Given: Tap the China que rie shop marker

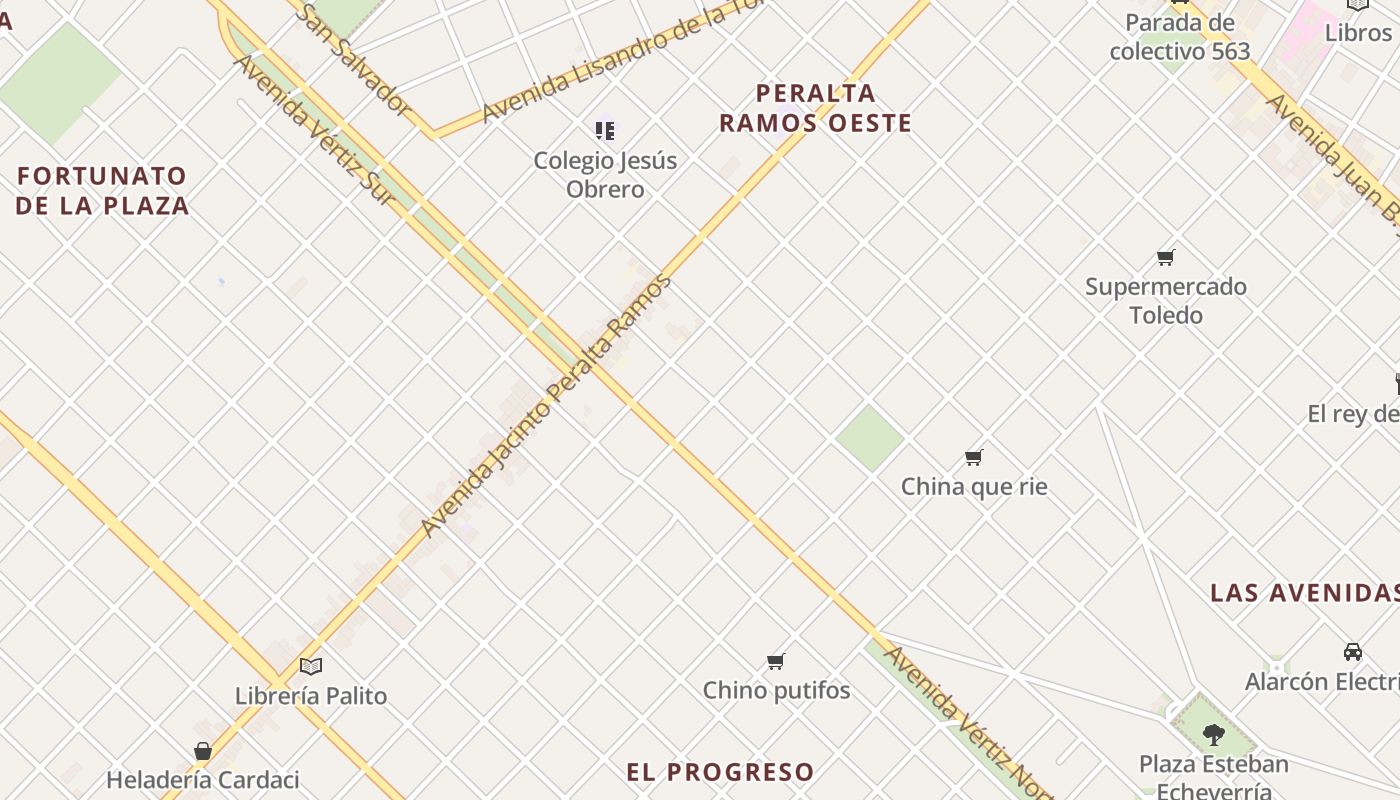Looking at the screenshot, I should [x=974, y=458].
